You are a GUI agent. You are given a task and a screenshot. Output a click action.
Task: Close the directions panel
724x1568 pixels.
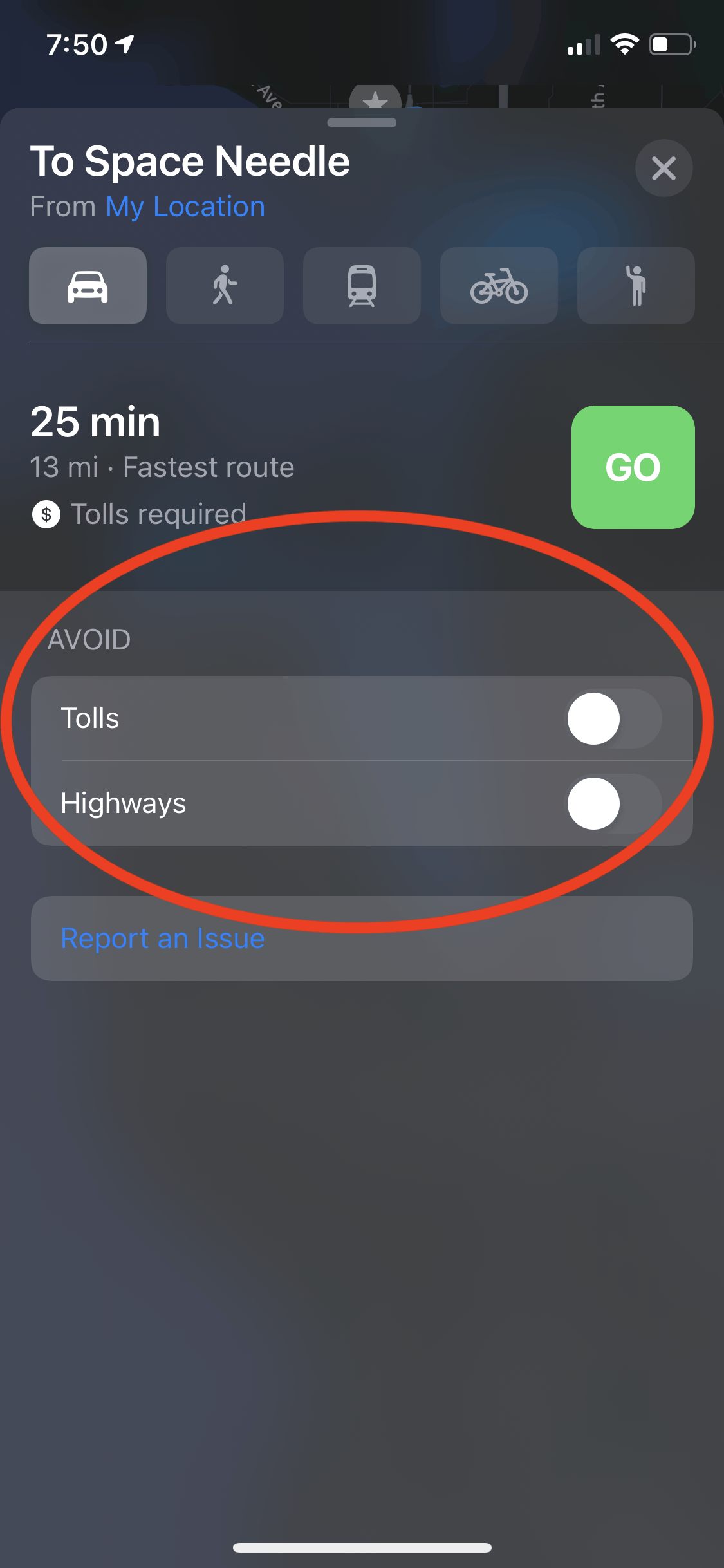(x=664, y=169)
